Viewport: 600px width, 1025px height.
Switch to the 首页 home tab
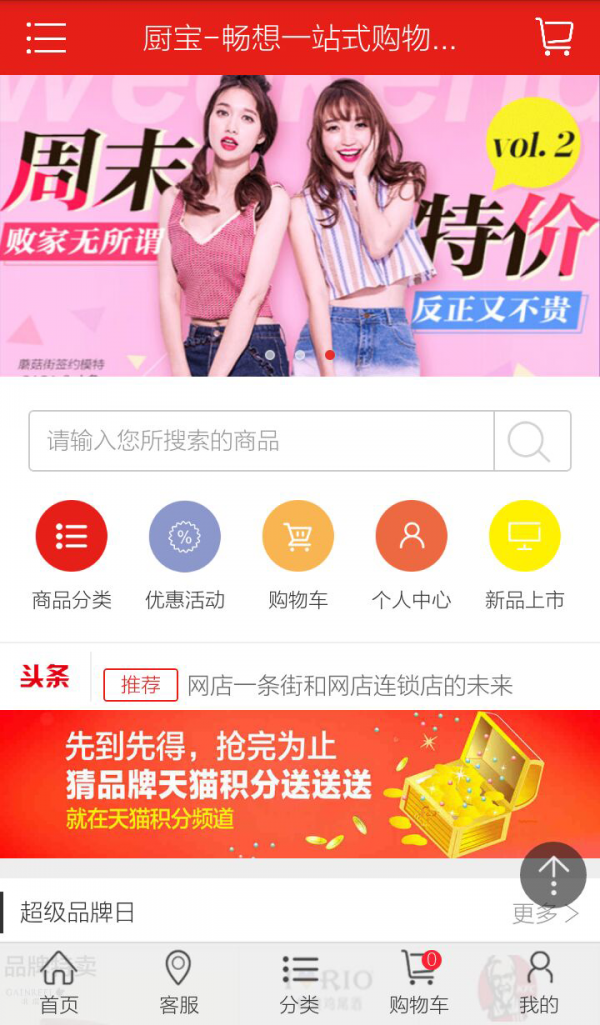tap(59, 984)
